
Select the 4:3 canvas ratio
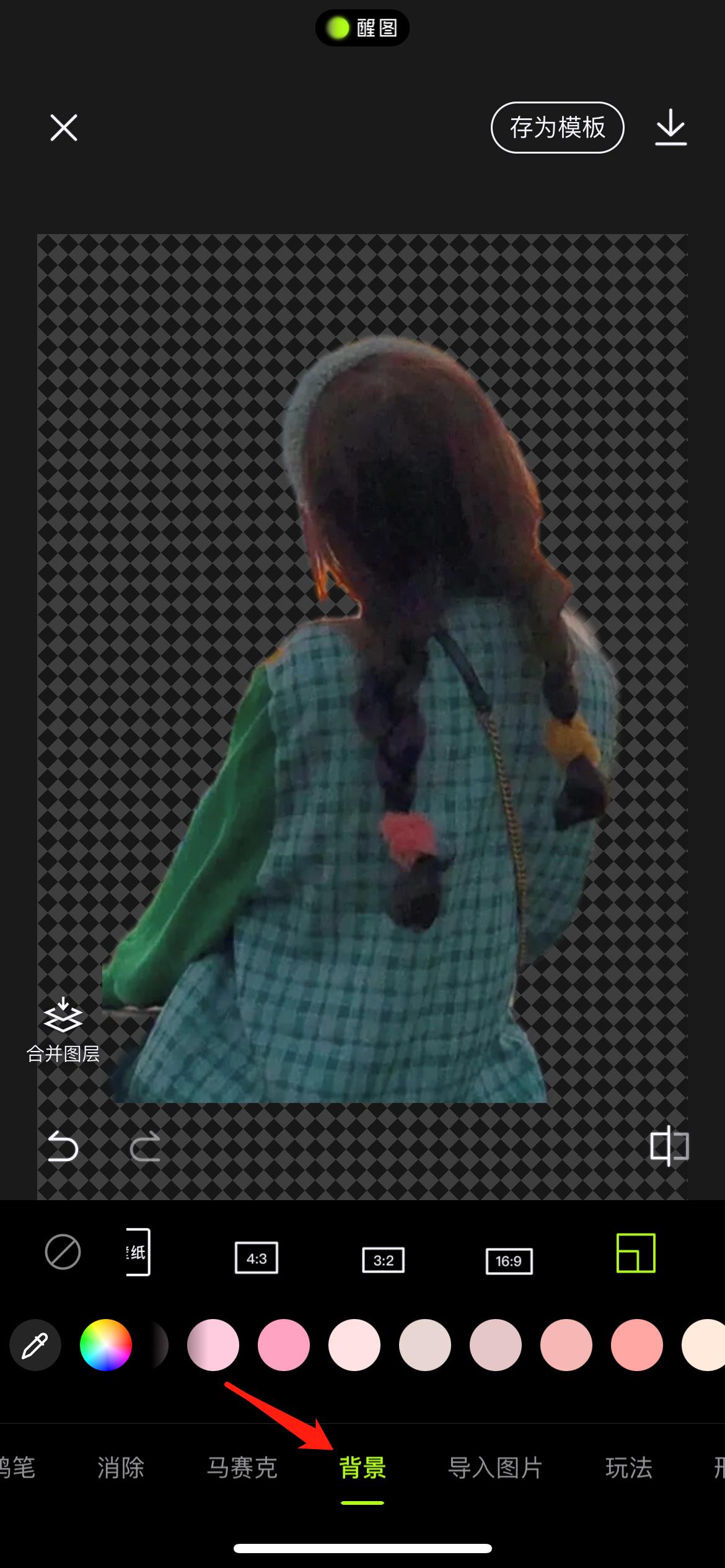click(x=257, y=1258)
